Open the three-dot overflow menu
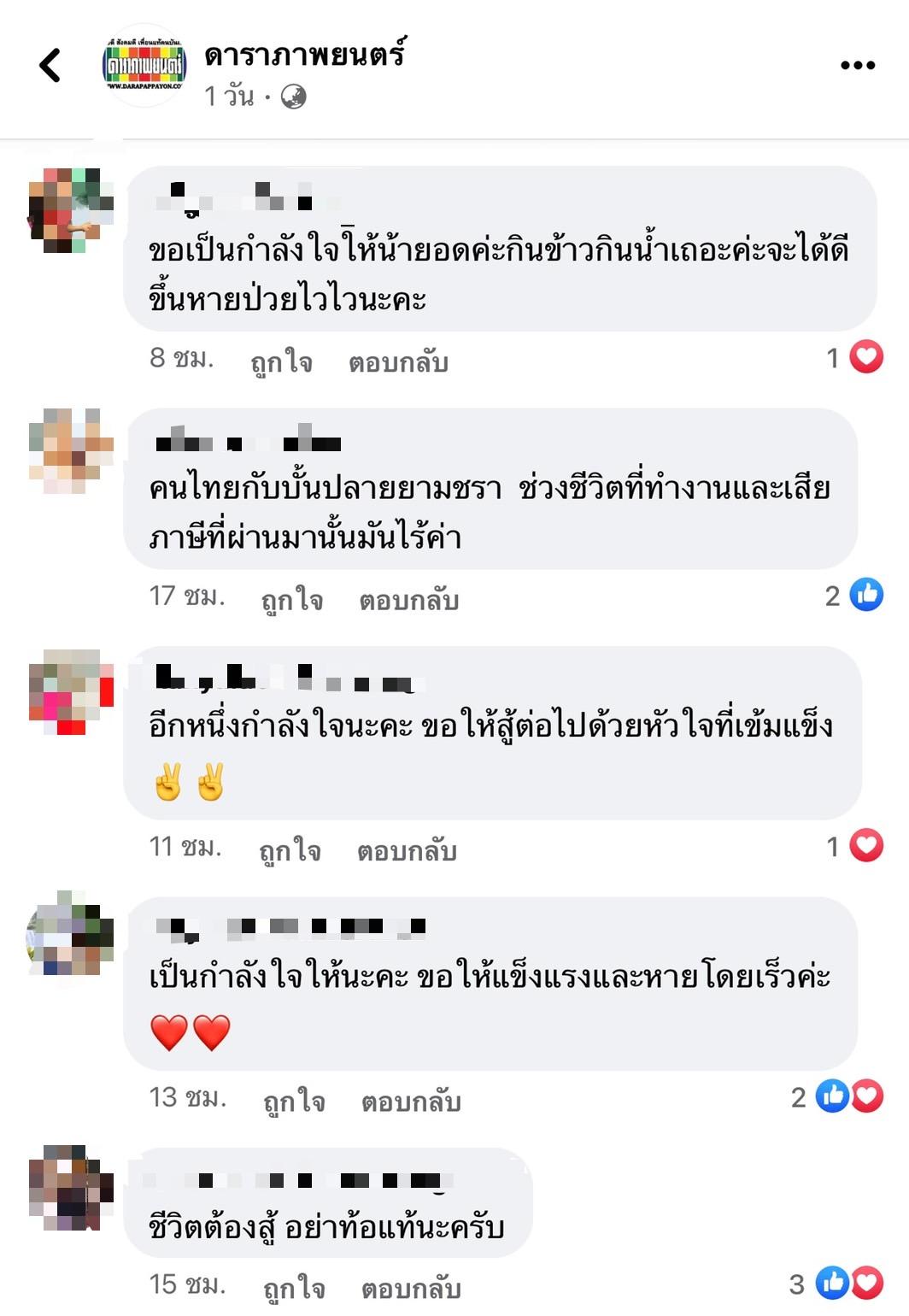This screenshot has height=1316, width=909. 857,65
